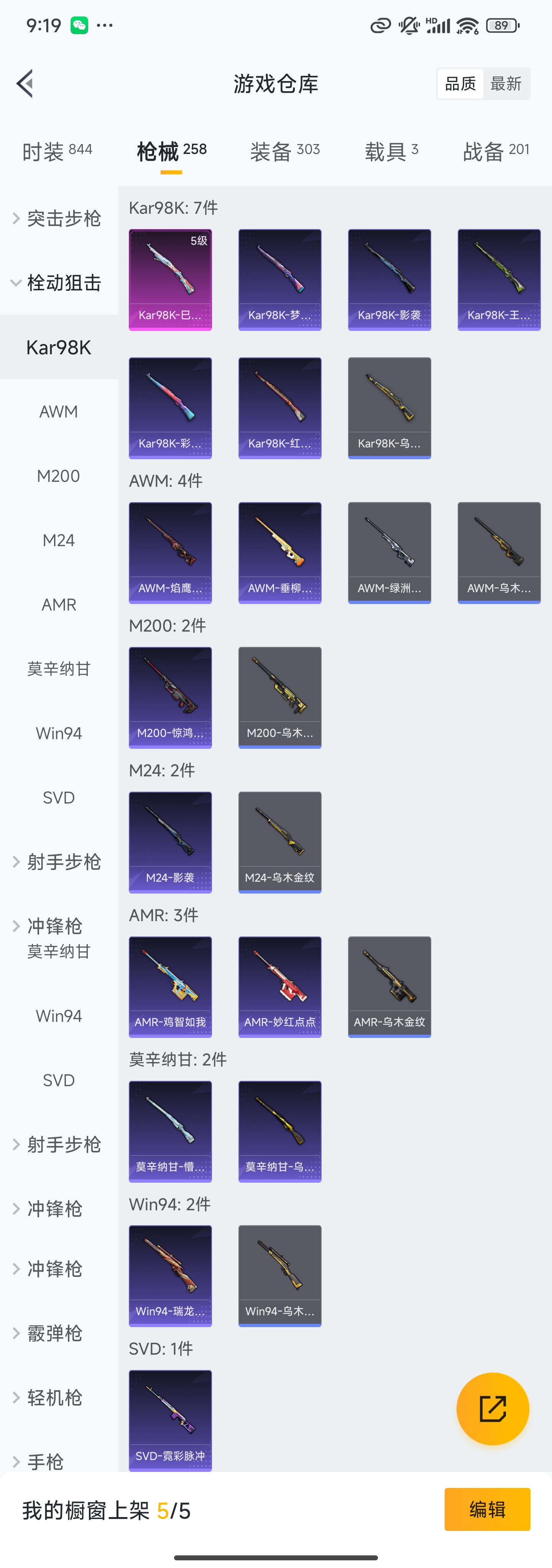View the AWM-垂柳 weapon skin

click(280, 552)
